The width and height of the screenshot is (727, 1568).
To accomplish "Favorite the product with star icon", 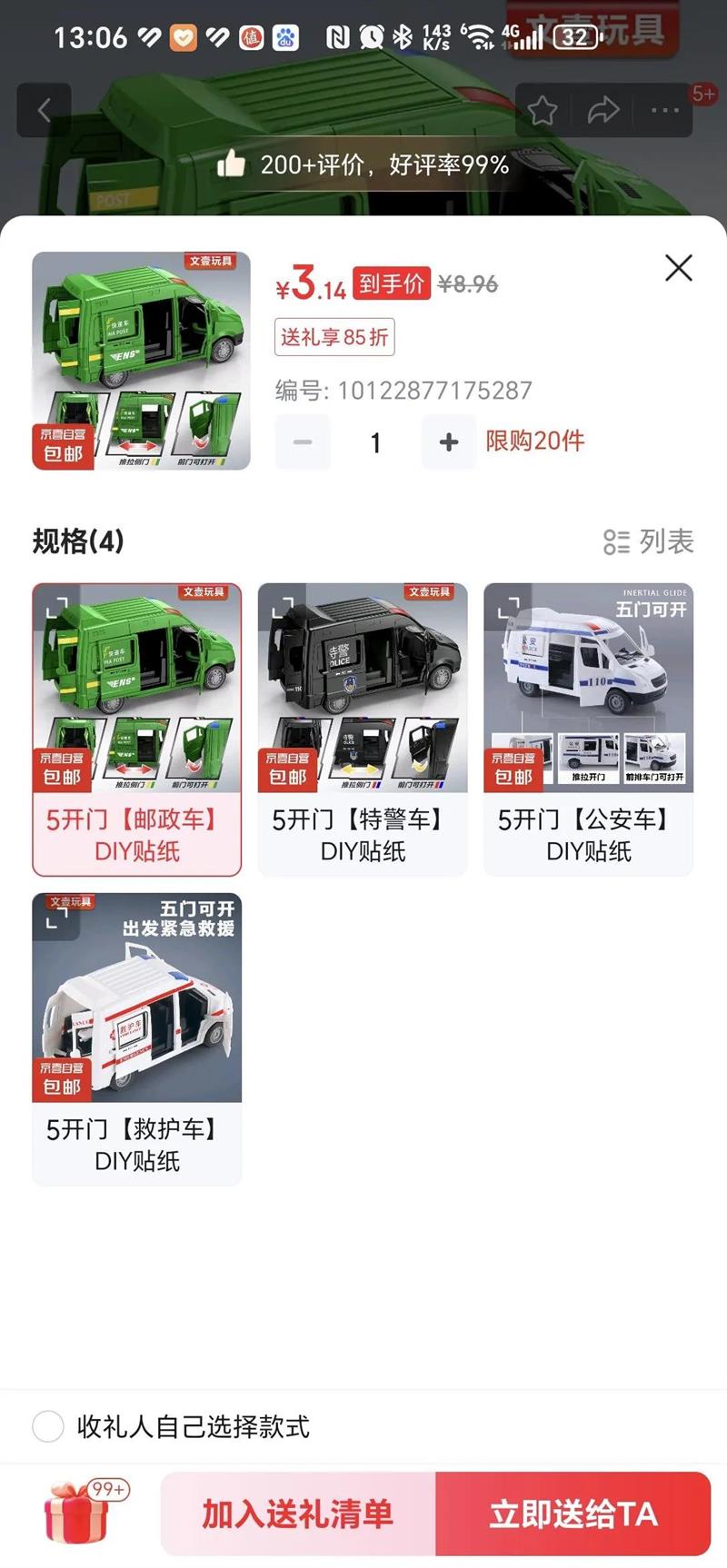I will (x=543, y=111).
